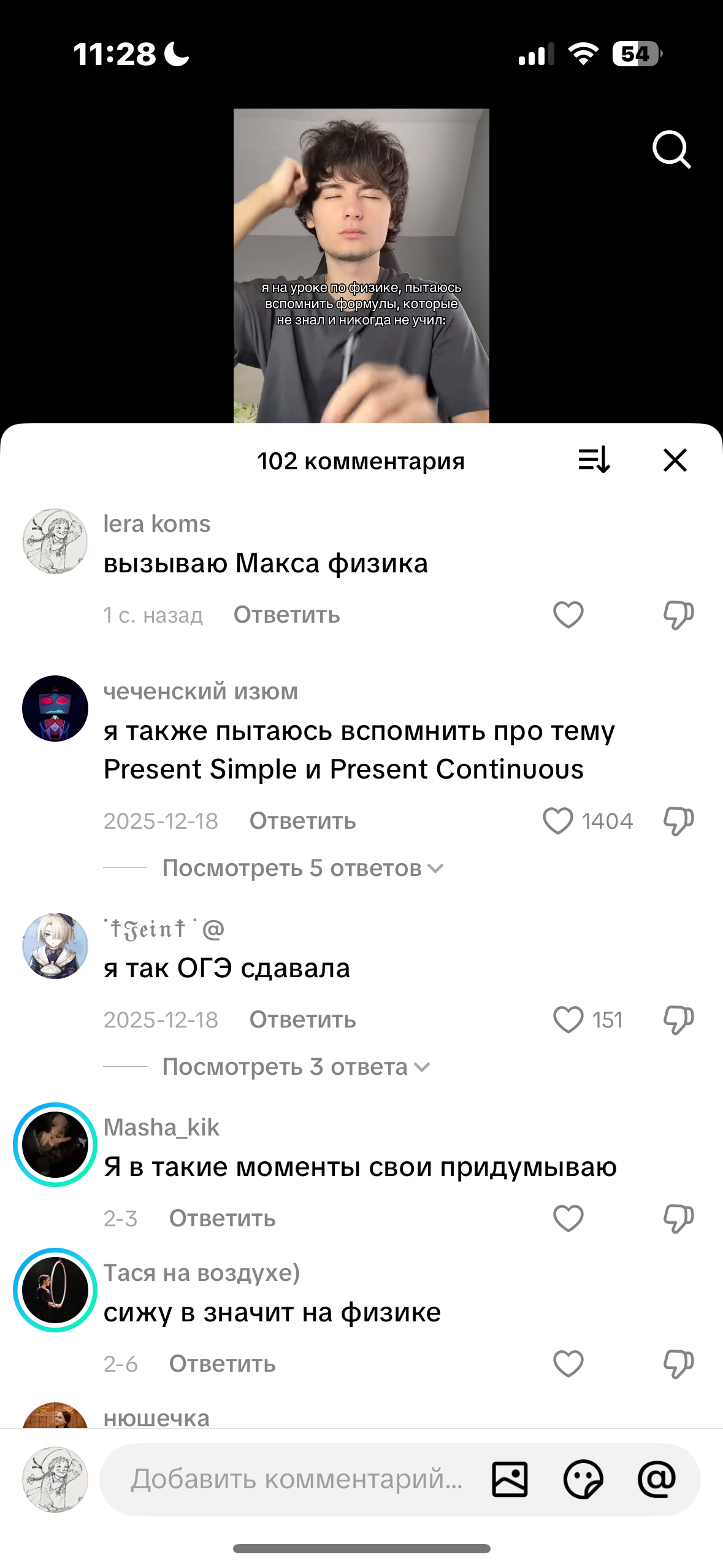
Task: Open the sticker emoji picker
Action: [x=583, y=1479]
